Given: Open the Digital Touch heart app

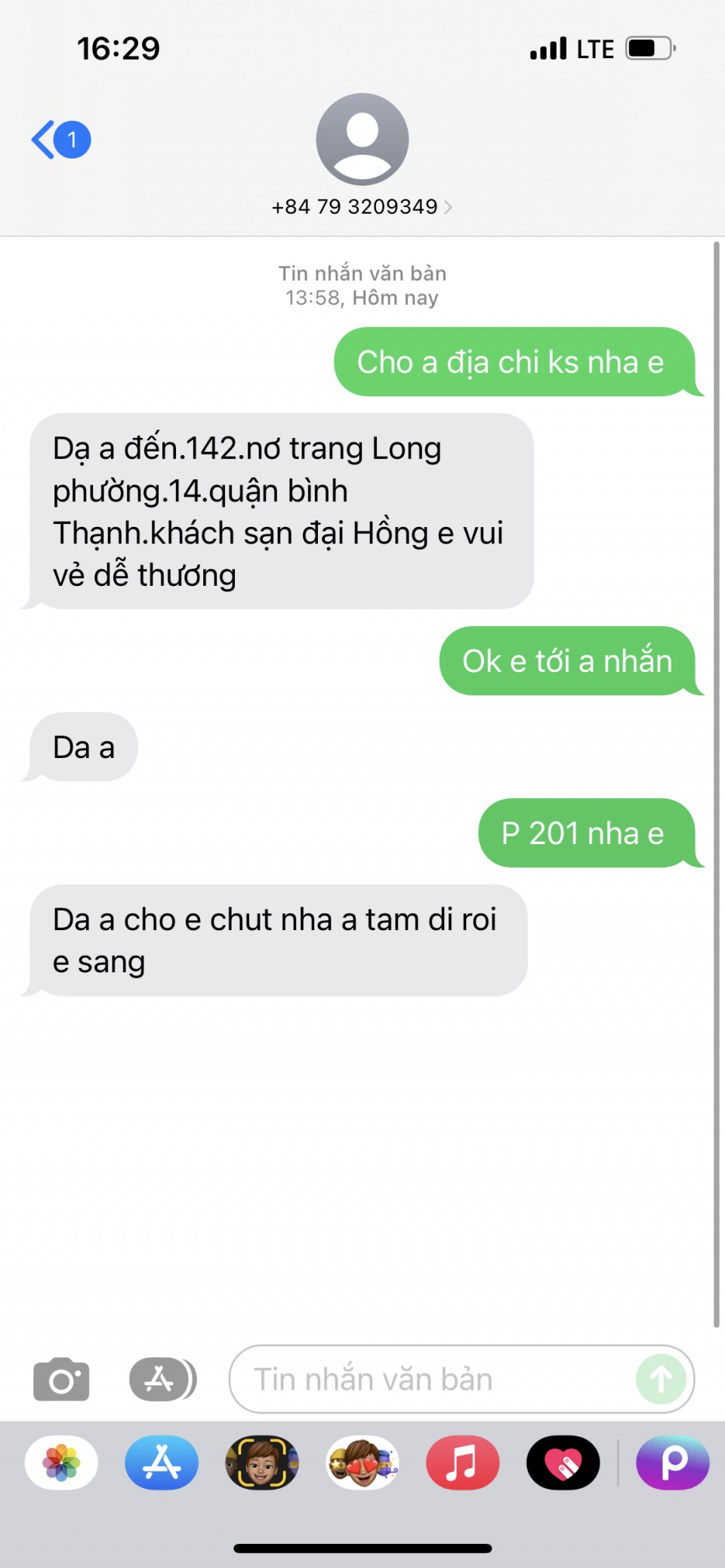Looking at the screenshot, I should coord(563,1463).
